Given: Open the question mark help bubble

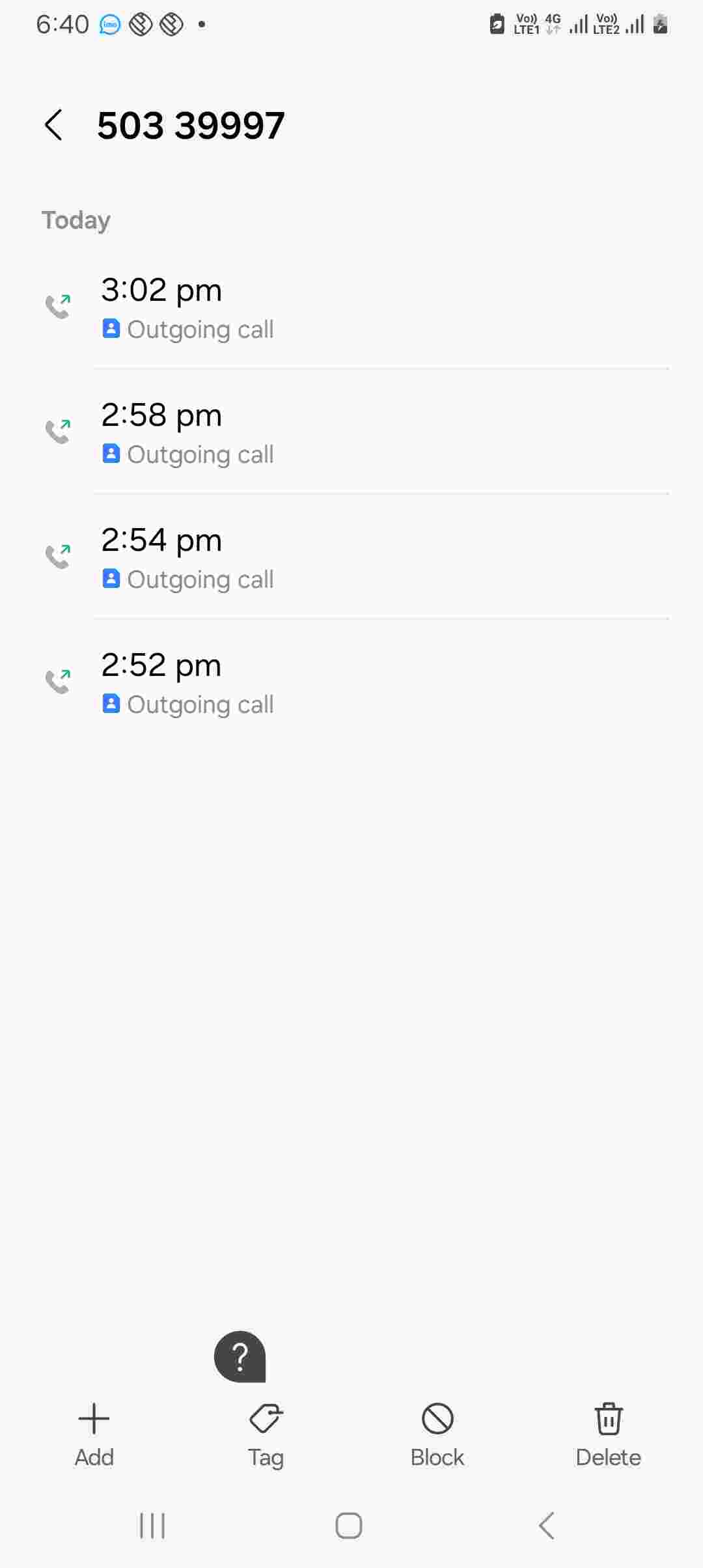Looking at the screenshot, I should click(240, 1356).
